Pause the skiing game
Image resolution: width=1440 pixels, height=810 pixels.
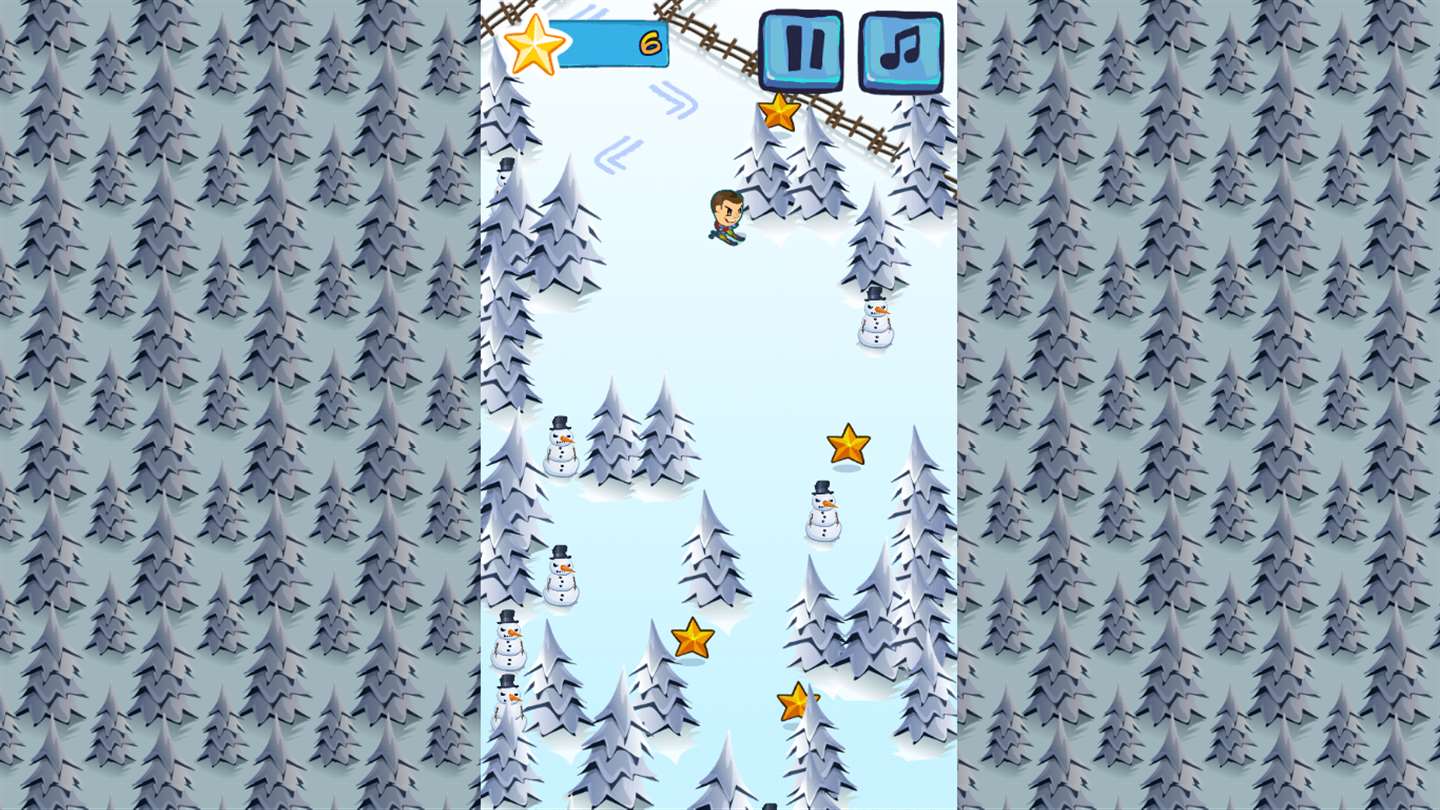(x=800, y=51)
